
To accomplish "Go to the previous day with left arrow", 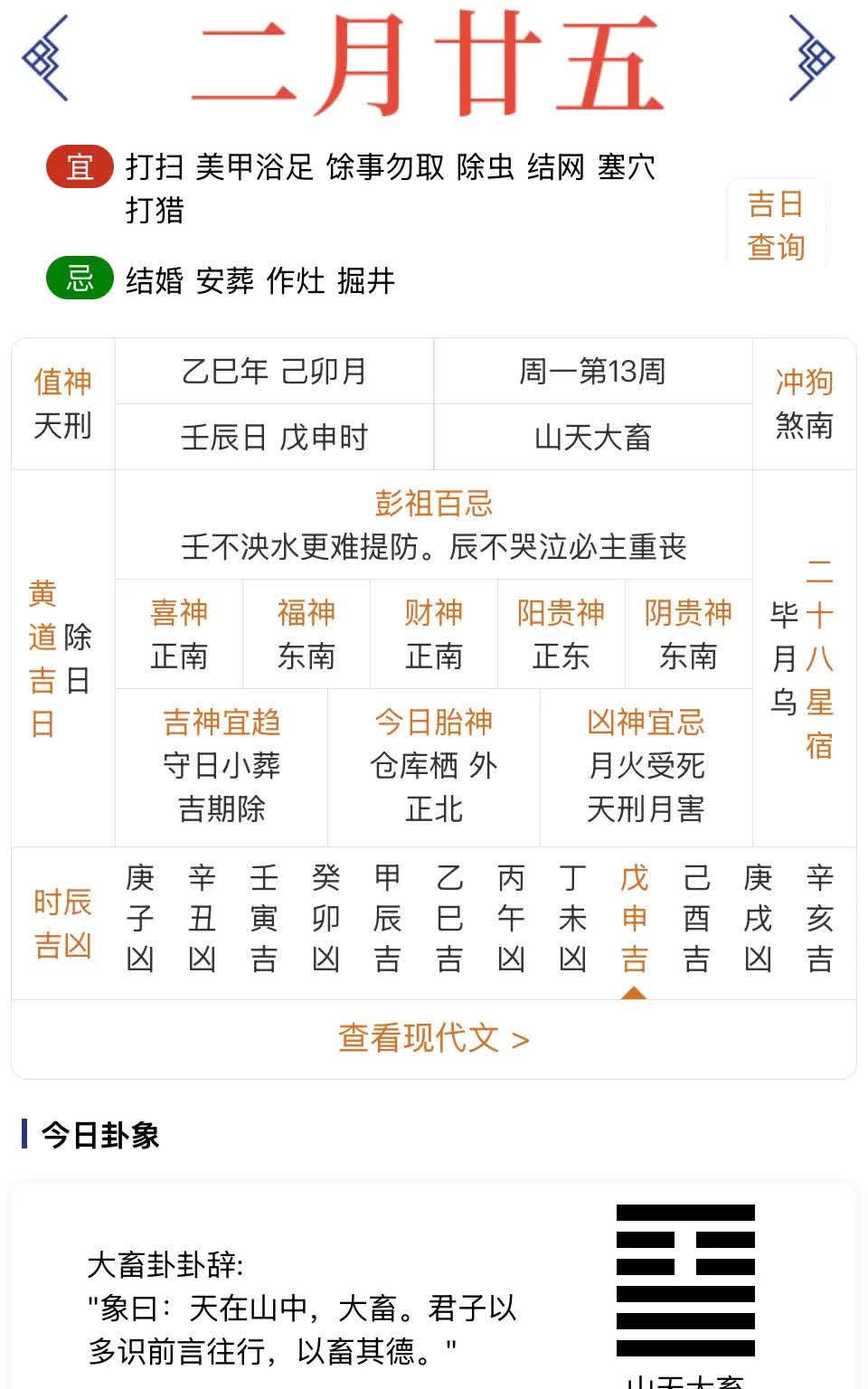I will pos(46,59).
